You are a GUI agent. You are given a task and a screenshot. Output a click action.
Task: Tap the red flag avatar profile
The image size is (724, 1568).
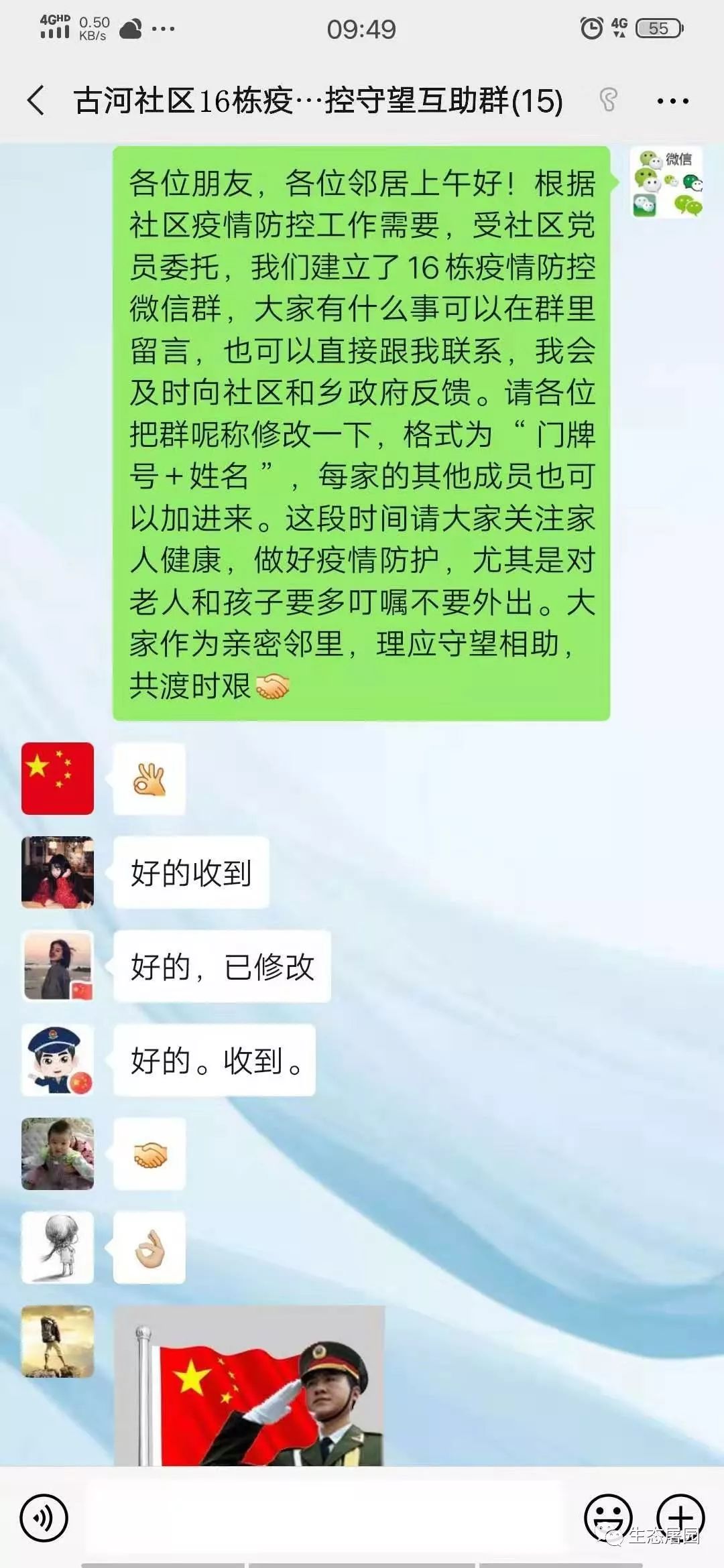[58, 779]
